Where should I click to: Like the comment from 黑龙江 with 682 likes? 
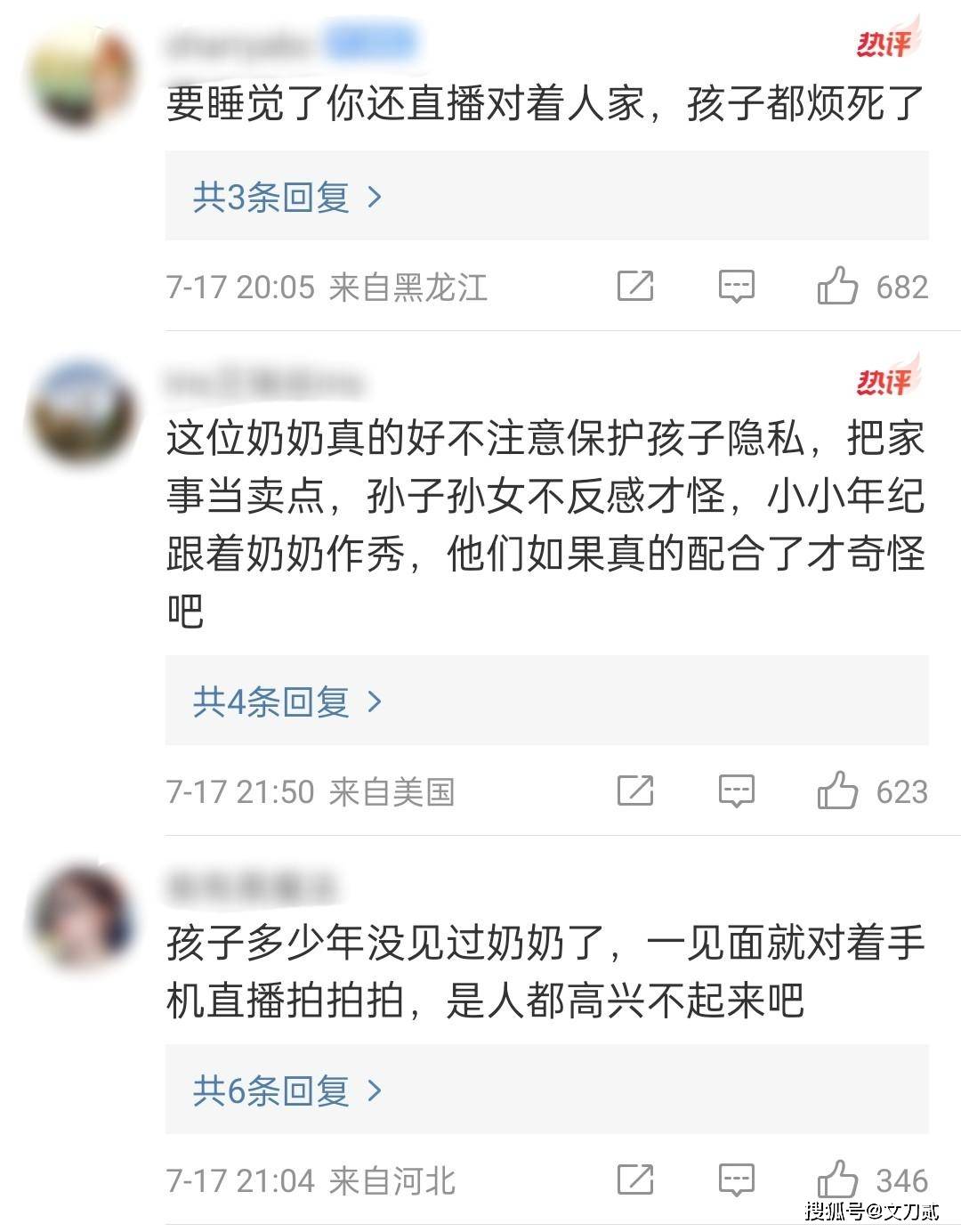[x=837, y=287]
